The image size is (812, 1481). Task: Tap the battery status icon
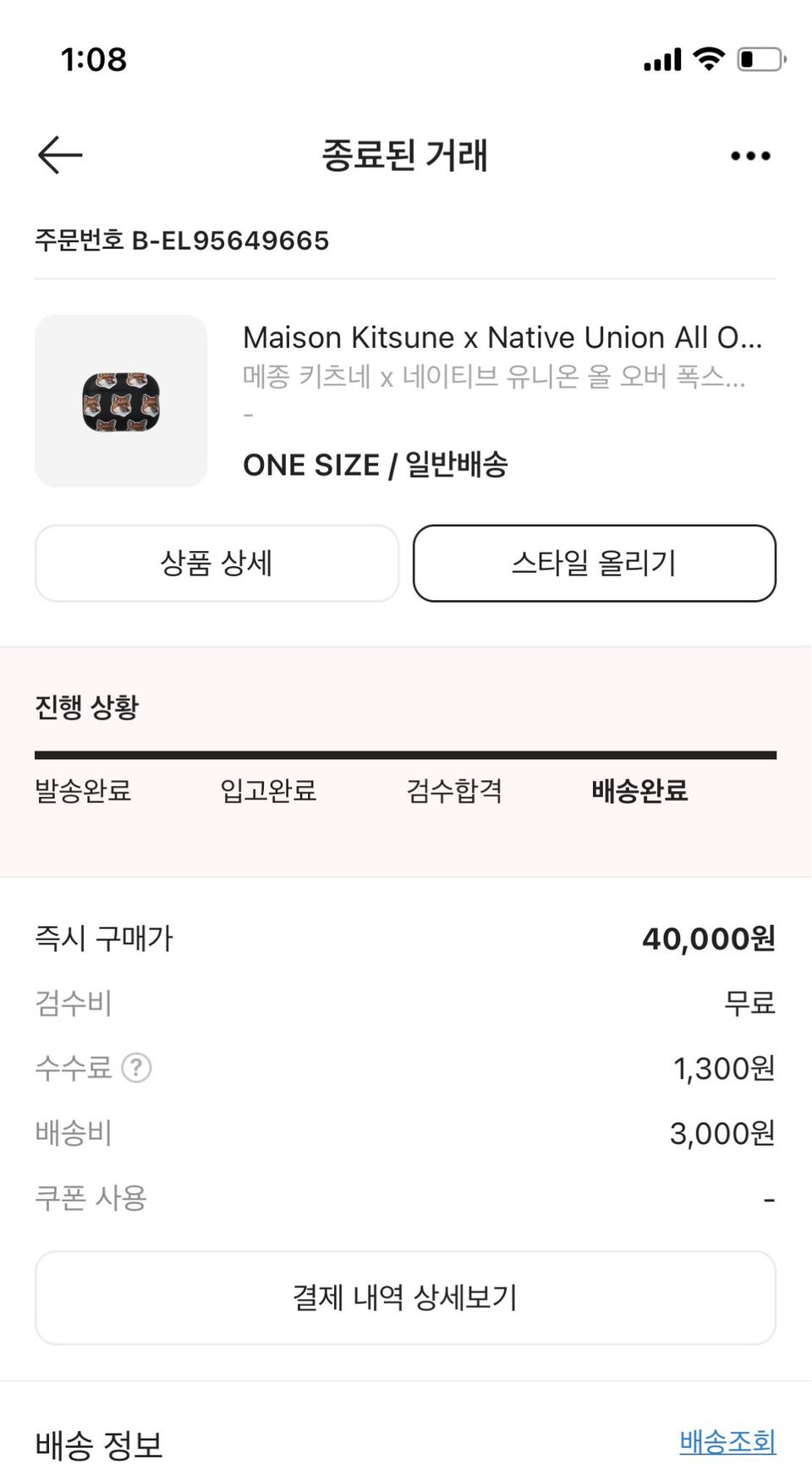click(760, 58)
